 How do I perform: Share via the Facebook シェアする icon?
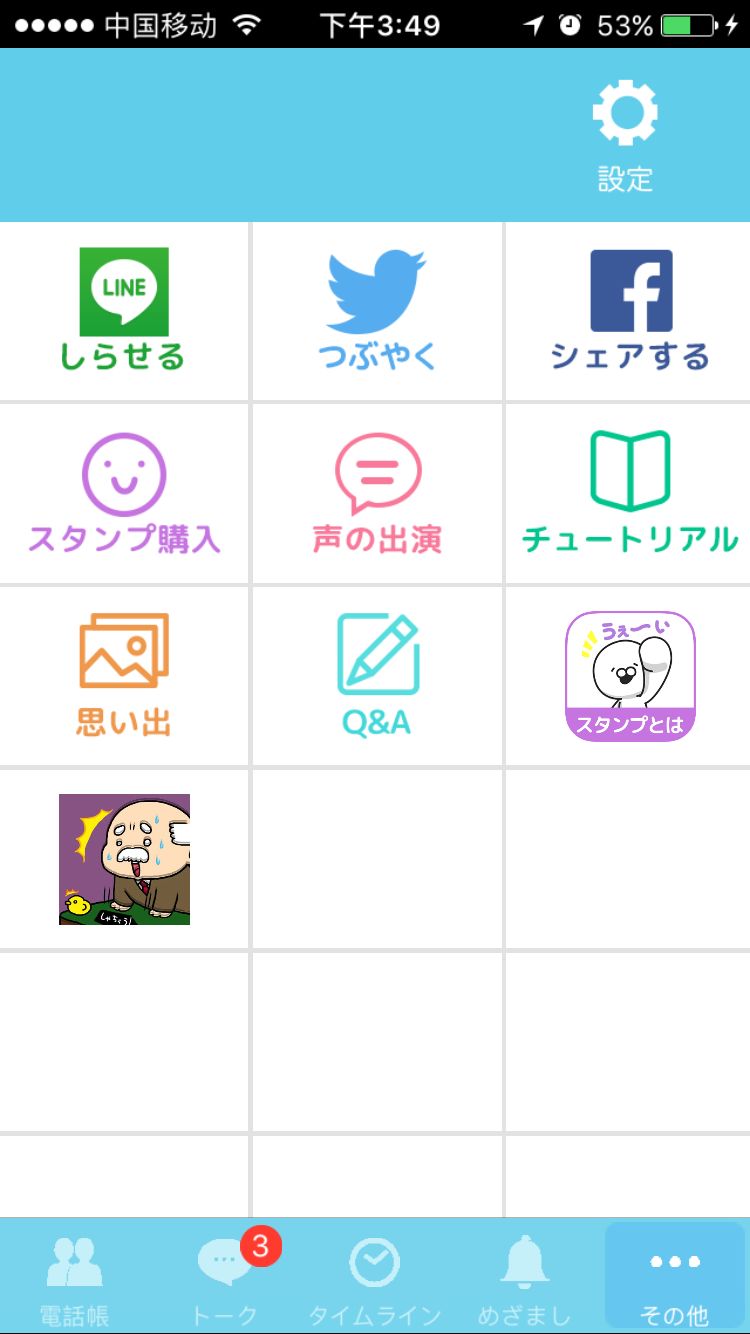(626, 290)
